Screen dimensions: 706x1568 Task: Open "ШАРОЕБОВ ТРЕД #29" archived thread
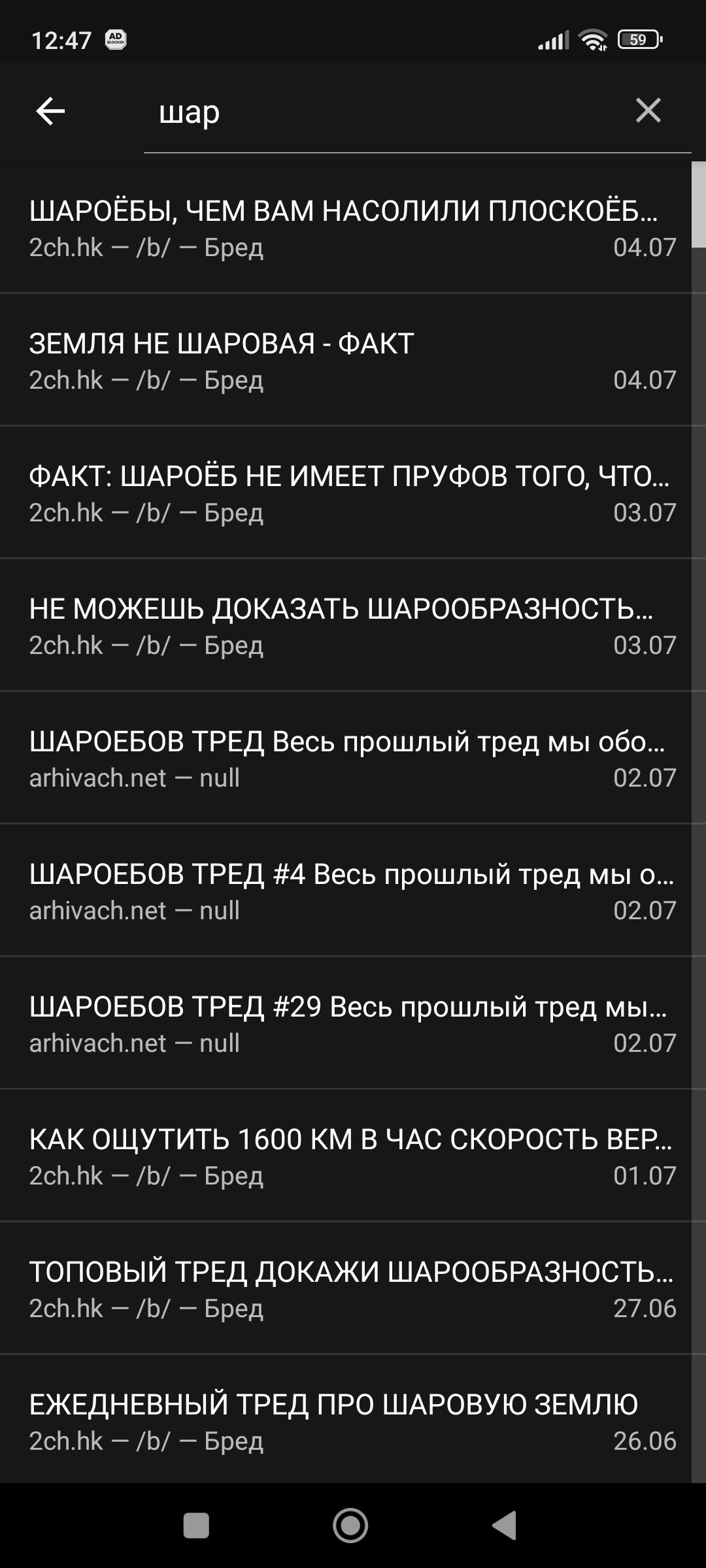click(x=346, y=1023)
